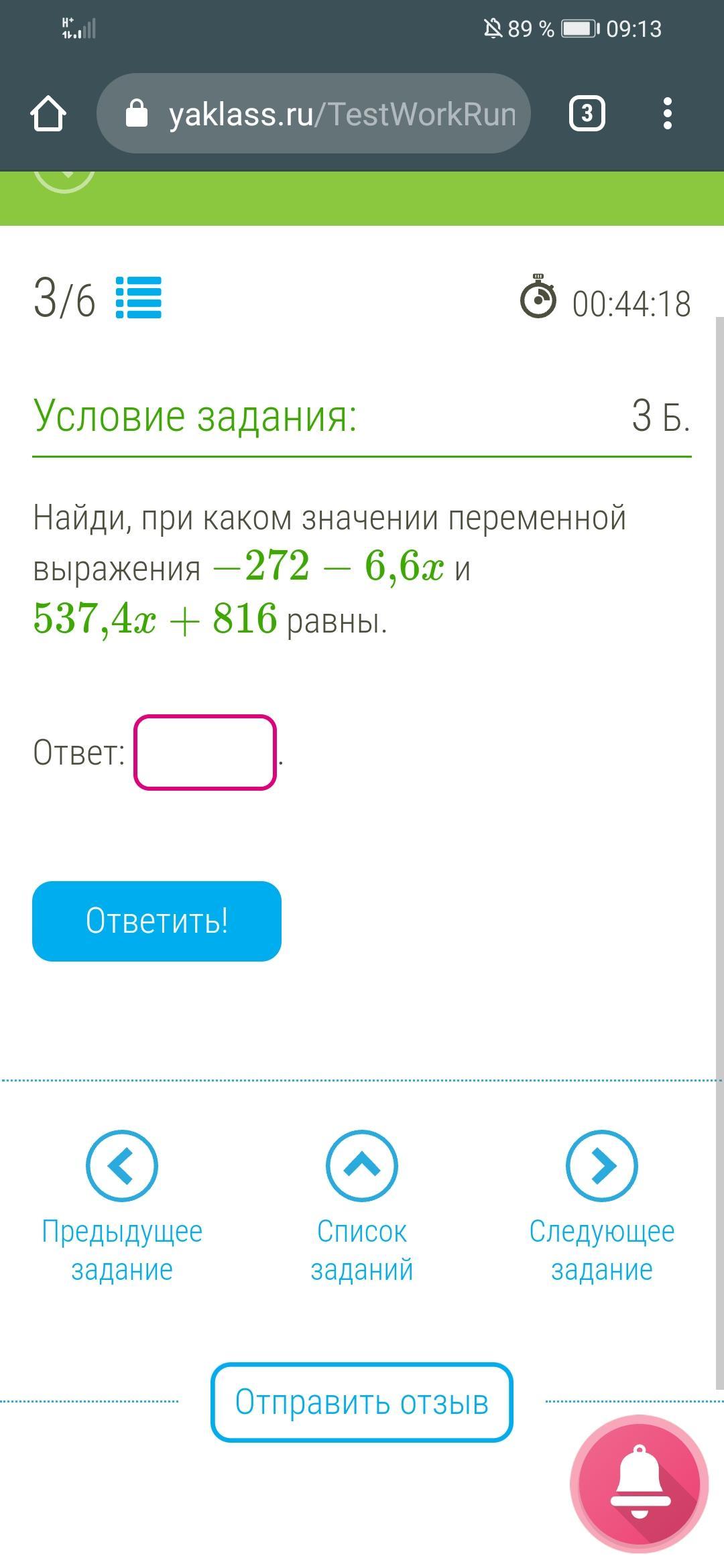Viewport: 724px width, 1568px height.
Task: Open the pink notifications bell
Action: (639, 1484)
